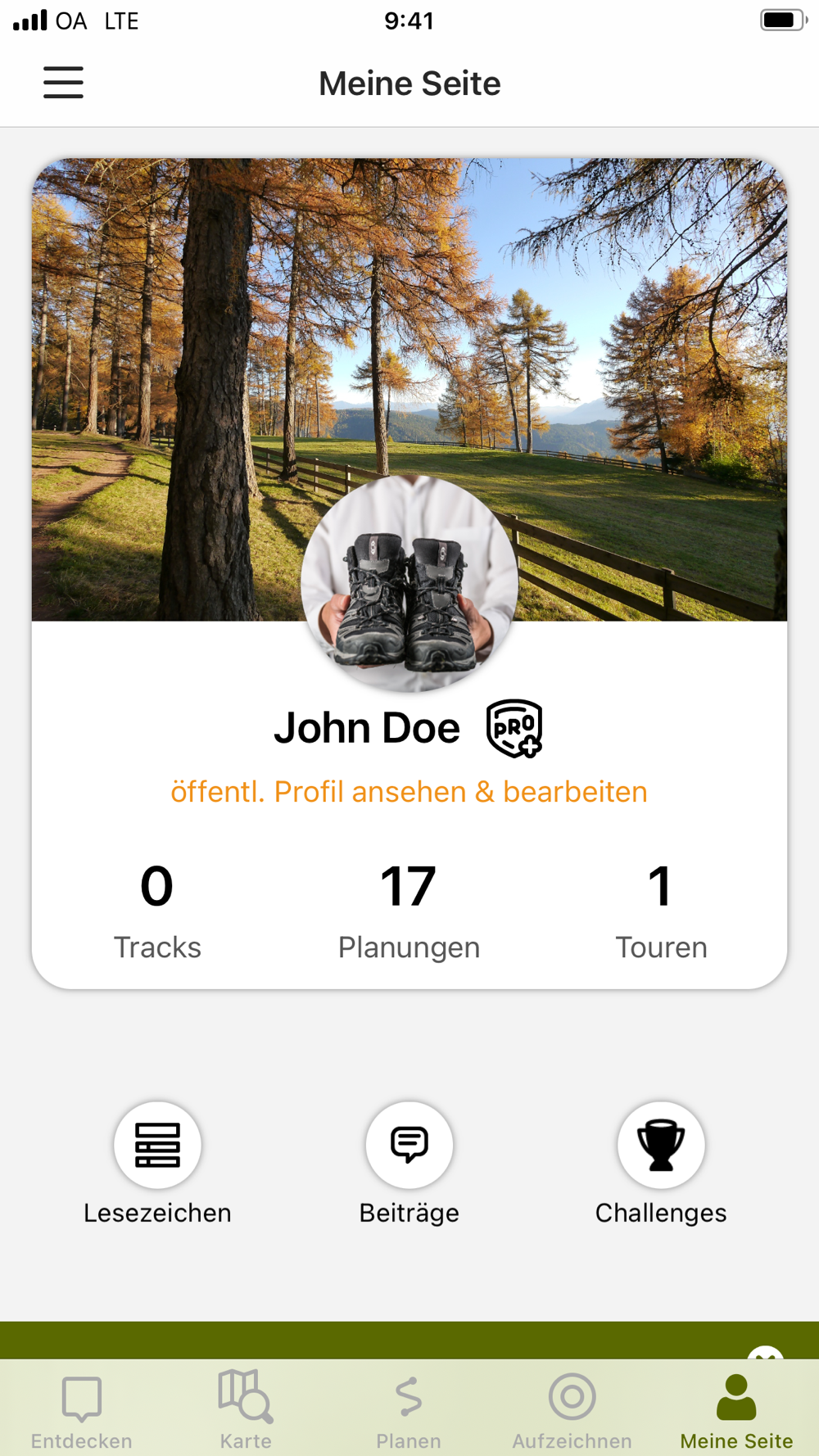Switch to the Karte tab
The width and height of the screenshot is (819, 1456).
tap(246, 1411)
